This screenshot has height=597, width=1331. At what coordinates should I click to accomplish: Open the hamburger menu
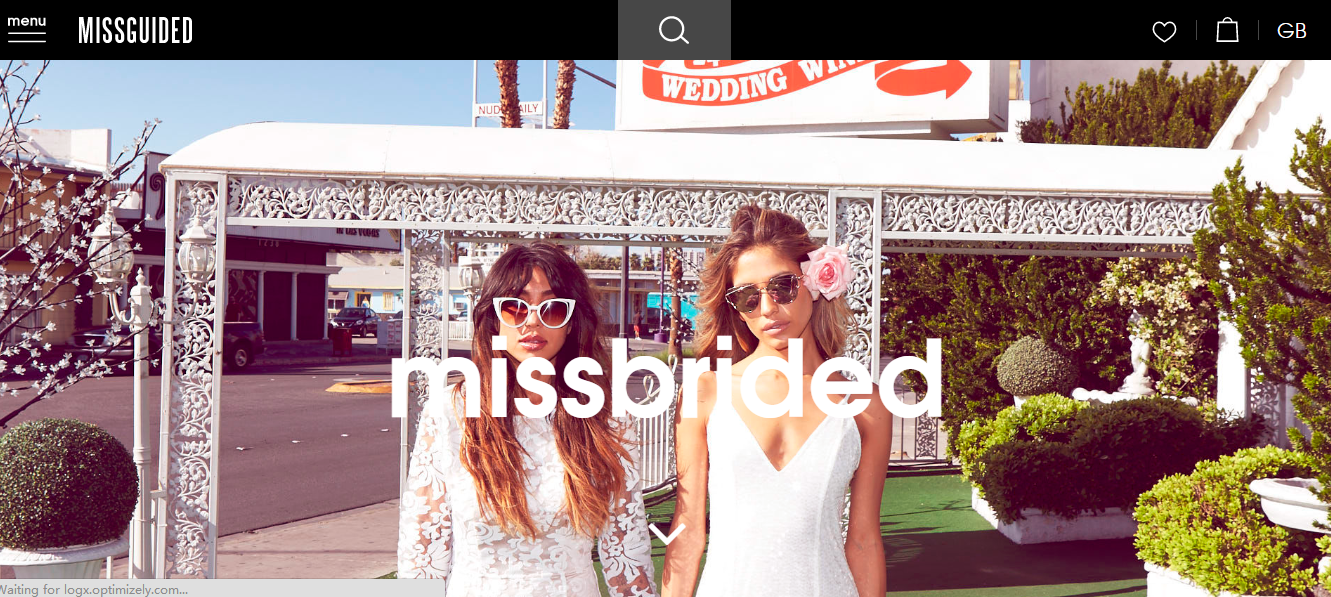[x=27, y=29]
